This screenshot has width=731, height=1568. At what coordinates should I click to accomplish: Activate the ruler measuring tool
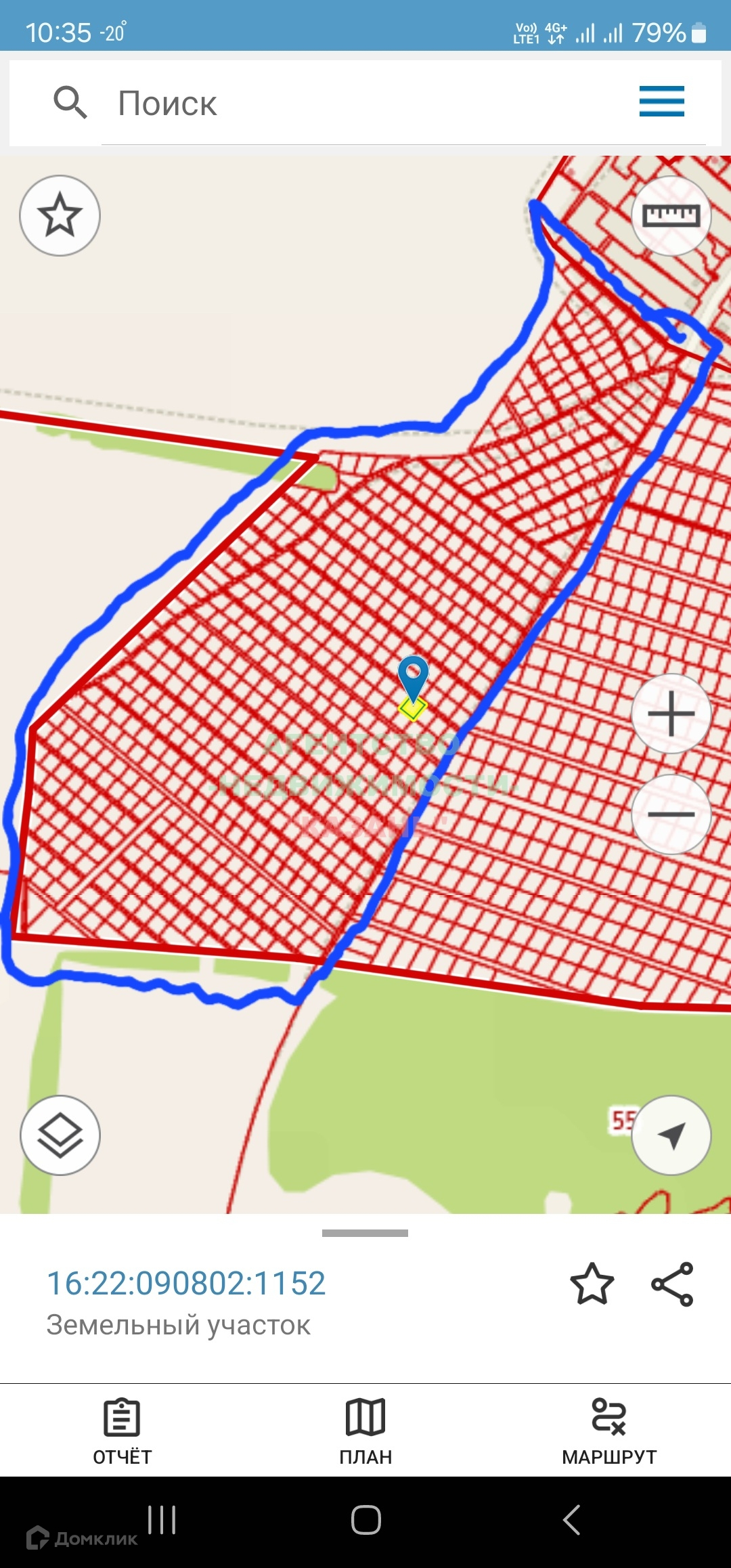(x=671, y=215)
